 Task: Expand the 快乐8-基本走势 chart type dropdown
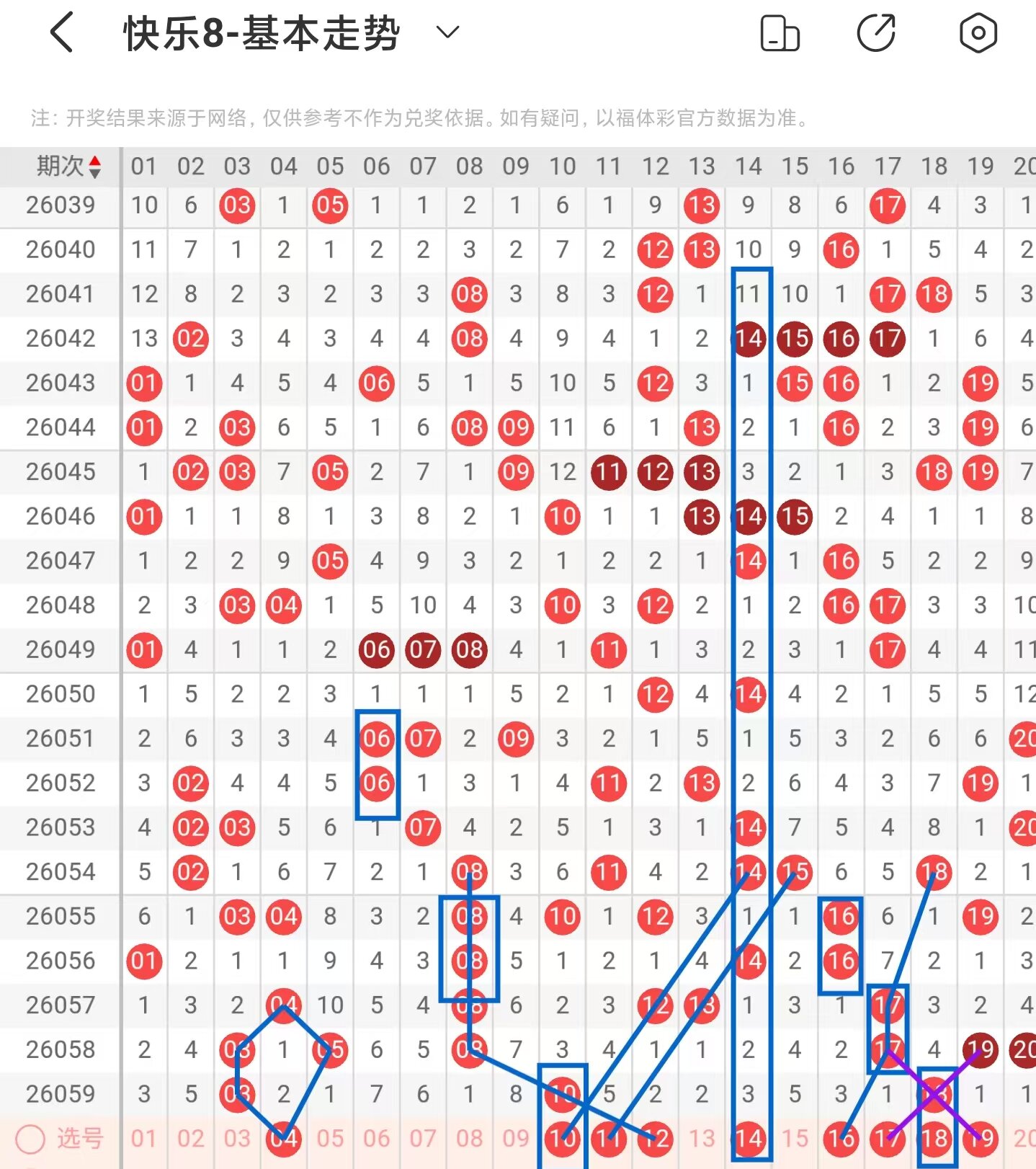(x=447, y=32)
